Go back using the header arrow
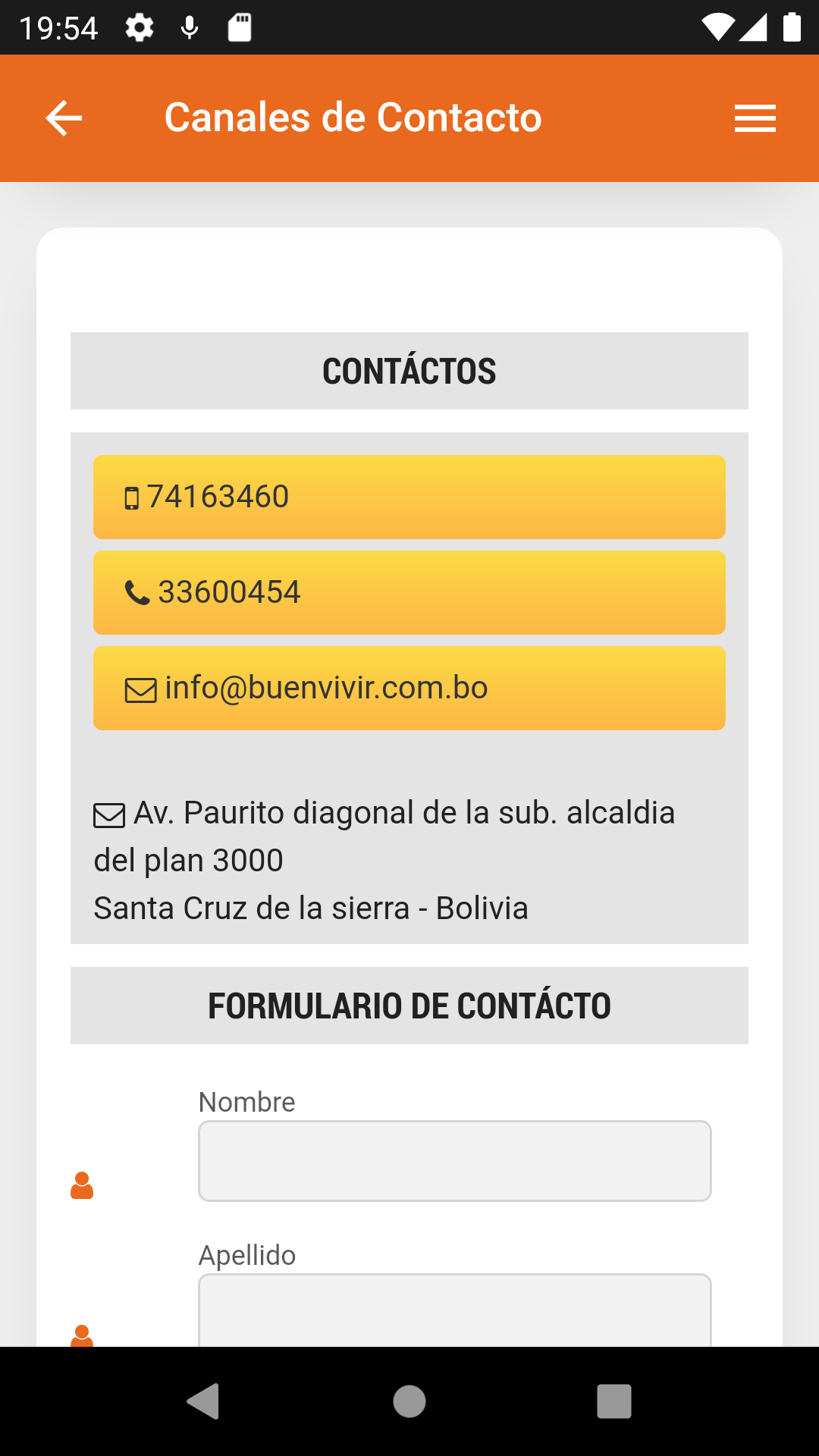 pos(64,118)
